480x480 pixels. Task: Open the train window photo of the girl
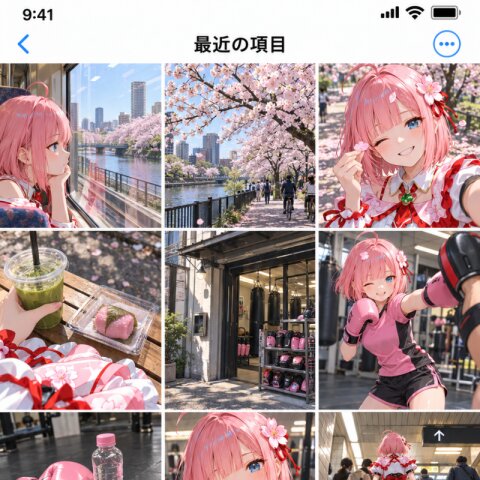[80, 146]
